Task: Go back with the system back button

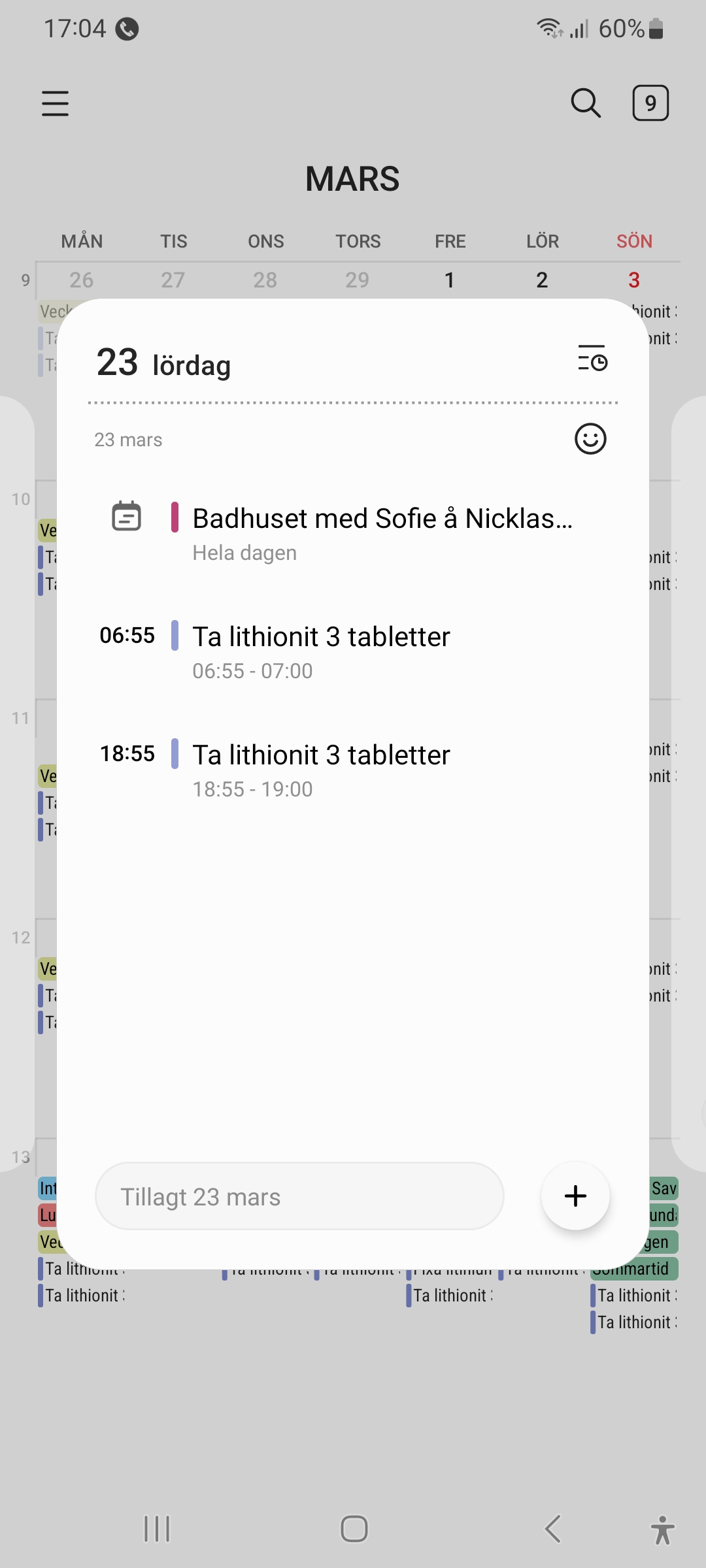Action: (553, 1529)
